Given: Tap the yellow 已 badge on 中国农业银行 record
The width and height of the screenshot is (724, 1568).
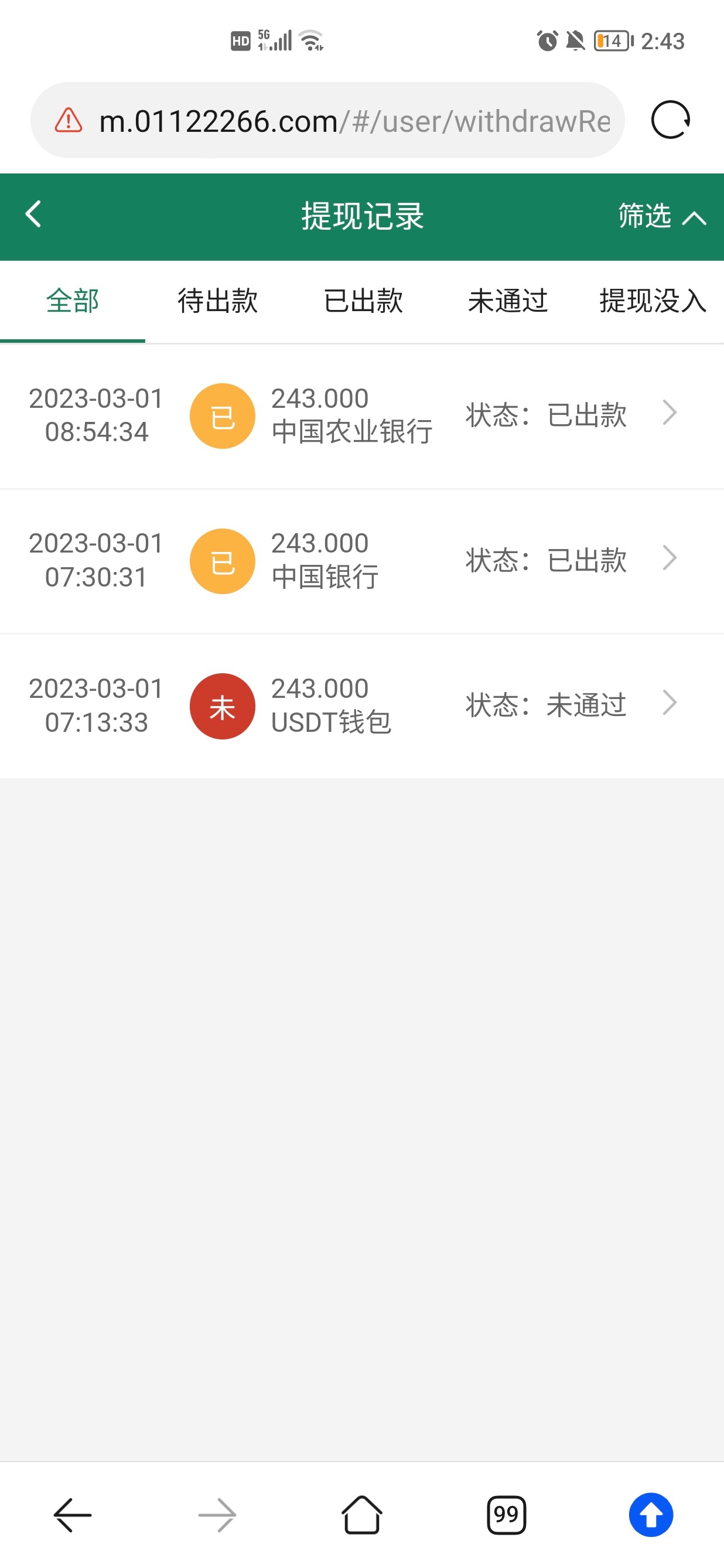Looking at the screenshot, I should (x=223, y=415).
